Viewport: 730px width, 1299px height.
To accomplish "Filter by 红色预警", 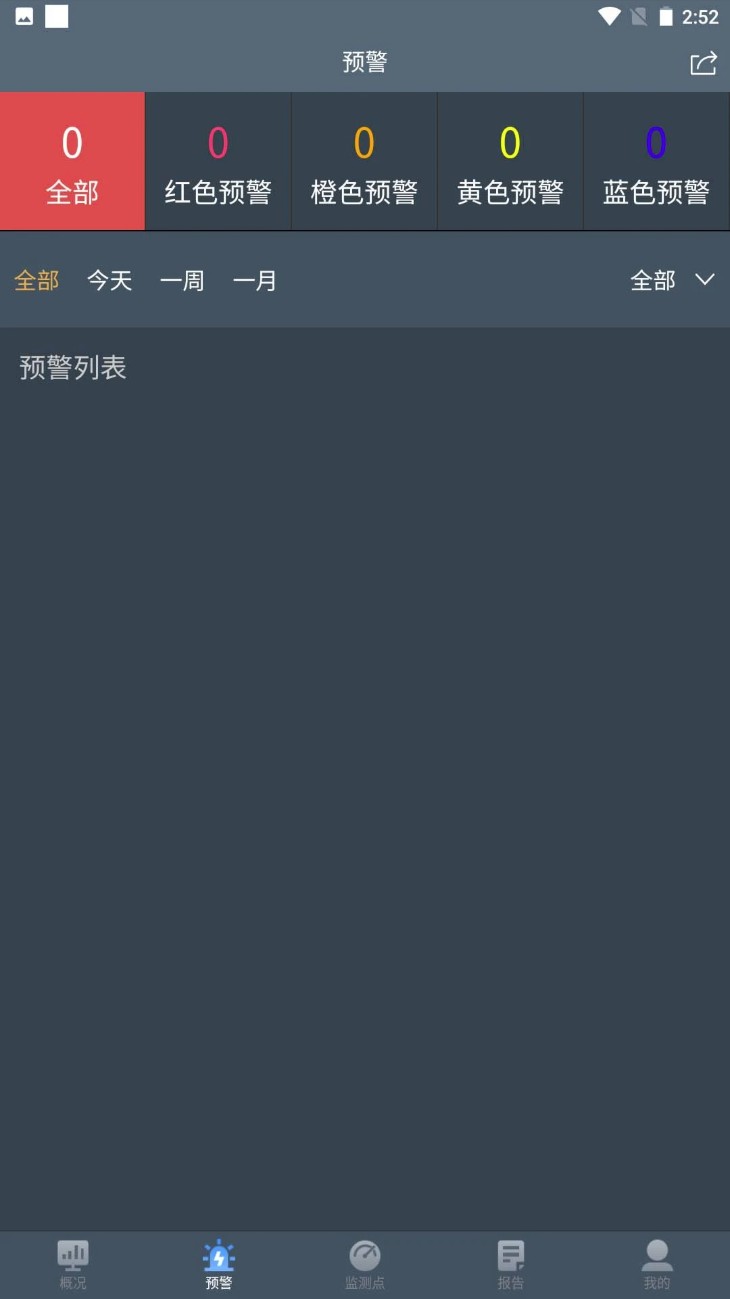I will point(218,162).
